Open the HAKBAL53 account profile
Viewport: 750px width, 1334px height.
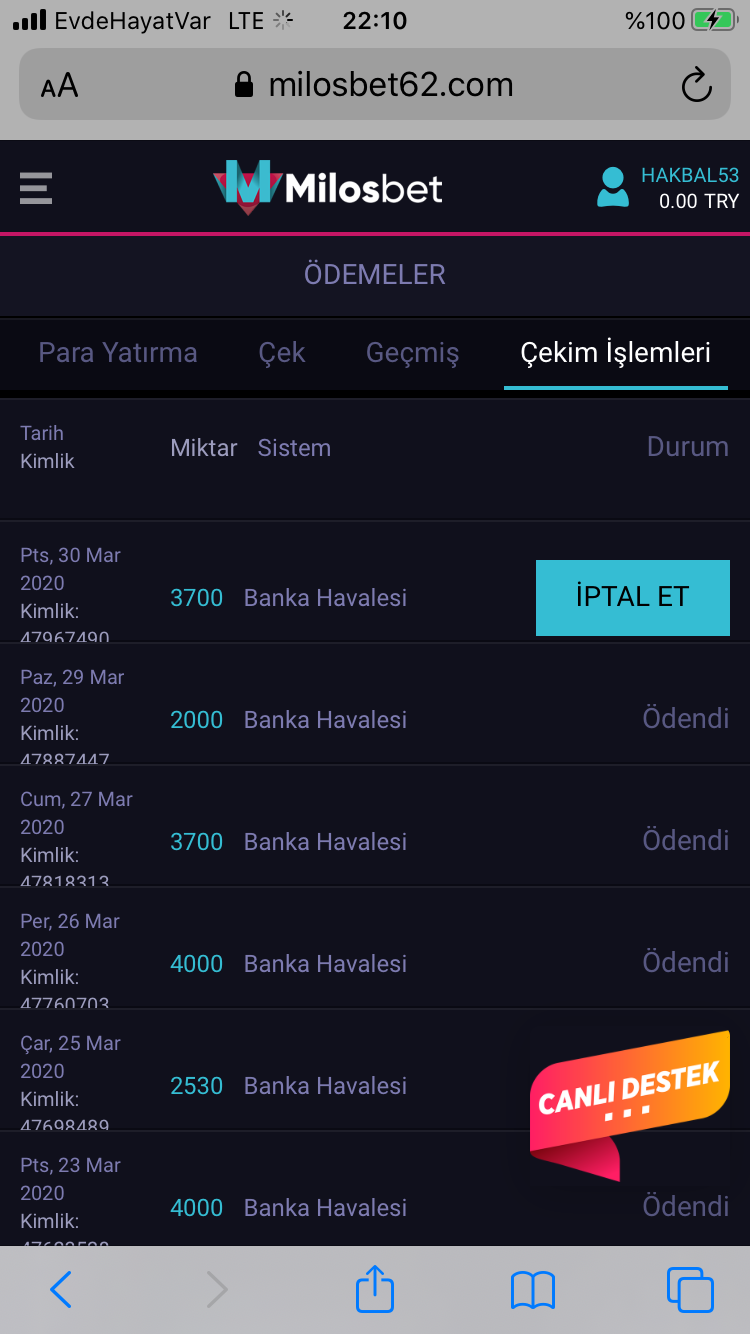tap(668, 187)
